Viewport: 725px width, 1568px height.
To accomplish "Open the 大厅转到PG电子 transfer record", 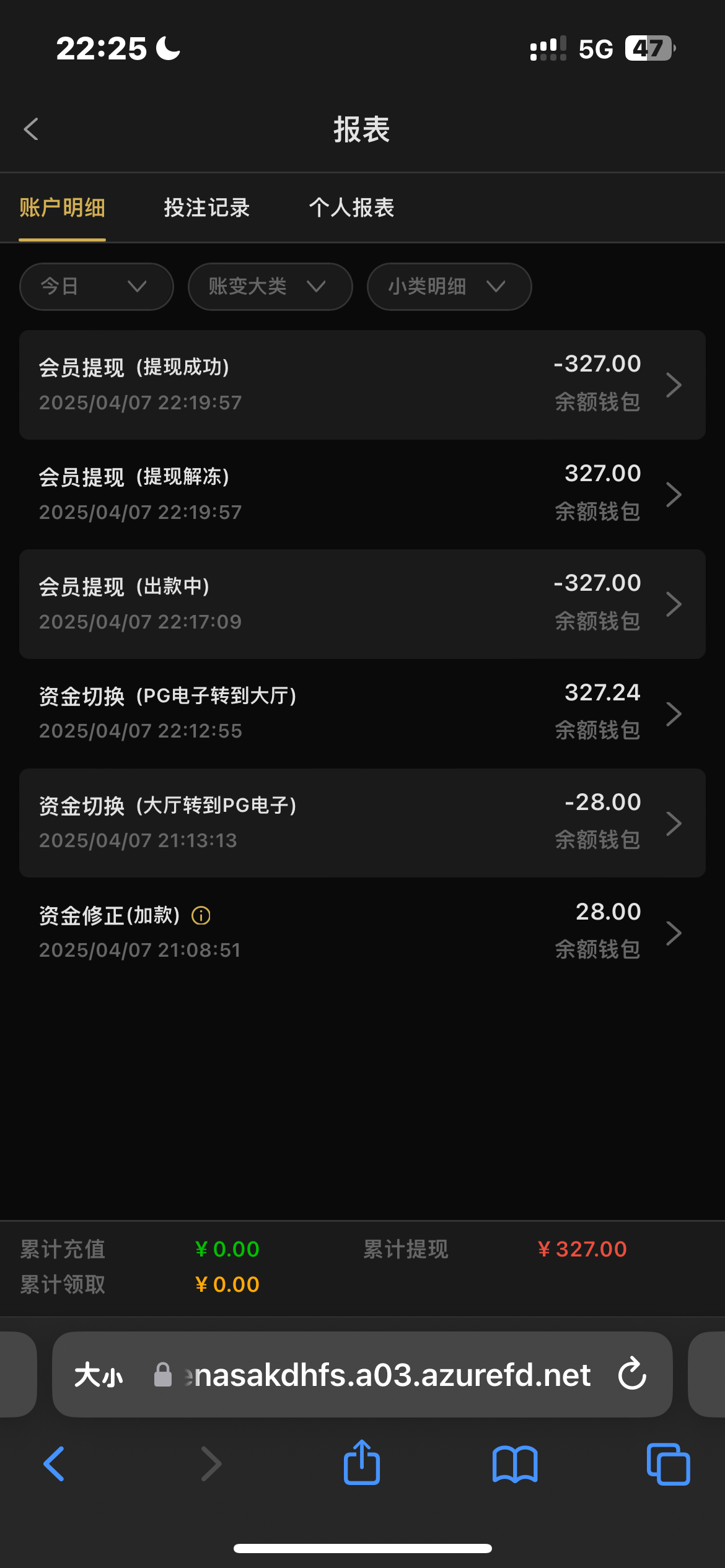I will (x=362, y=823).
